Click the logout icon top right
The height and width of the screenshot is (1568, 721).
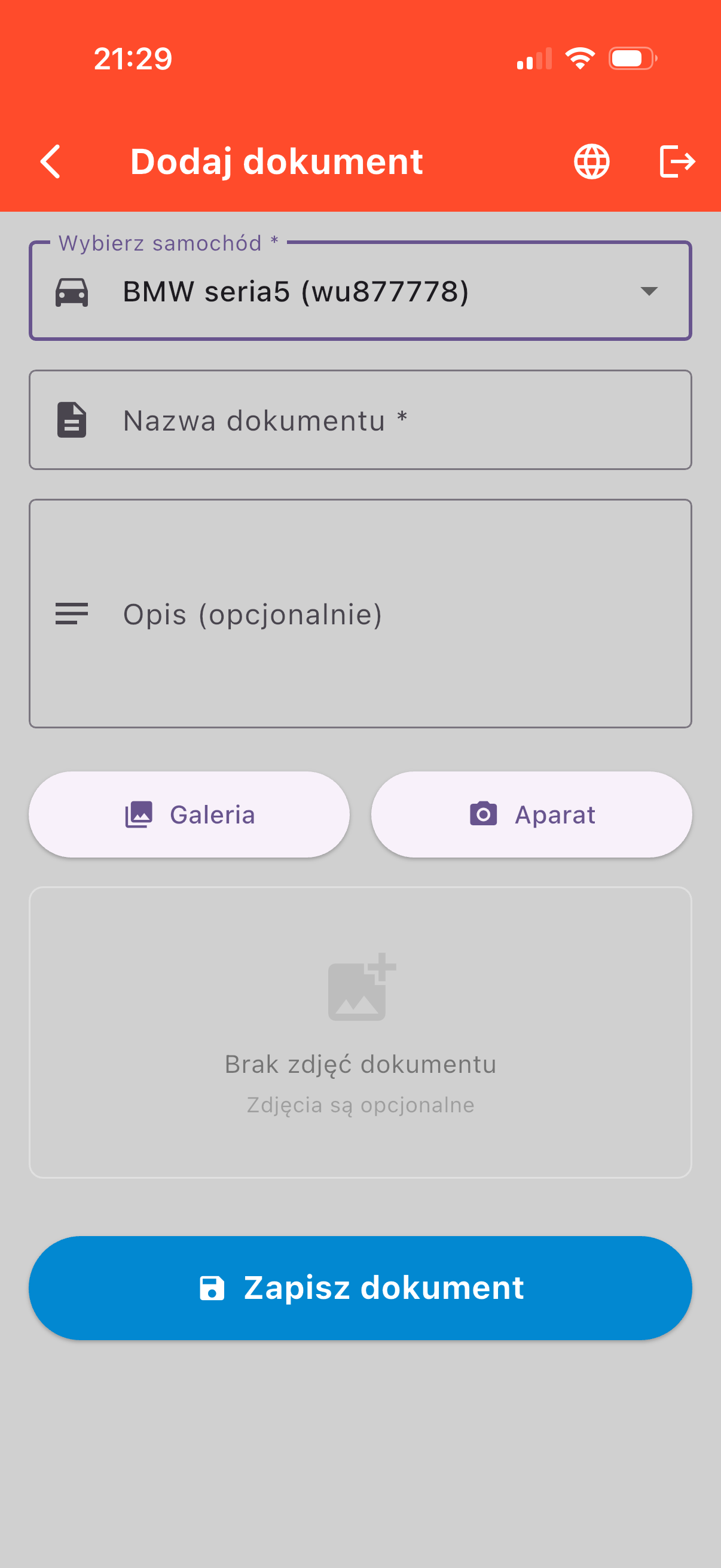[x=677, y=161]
